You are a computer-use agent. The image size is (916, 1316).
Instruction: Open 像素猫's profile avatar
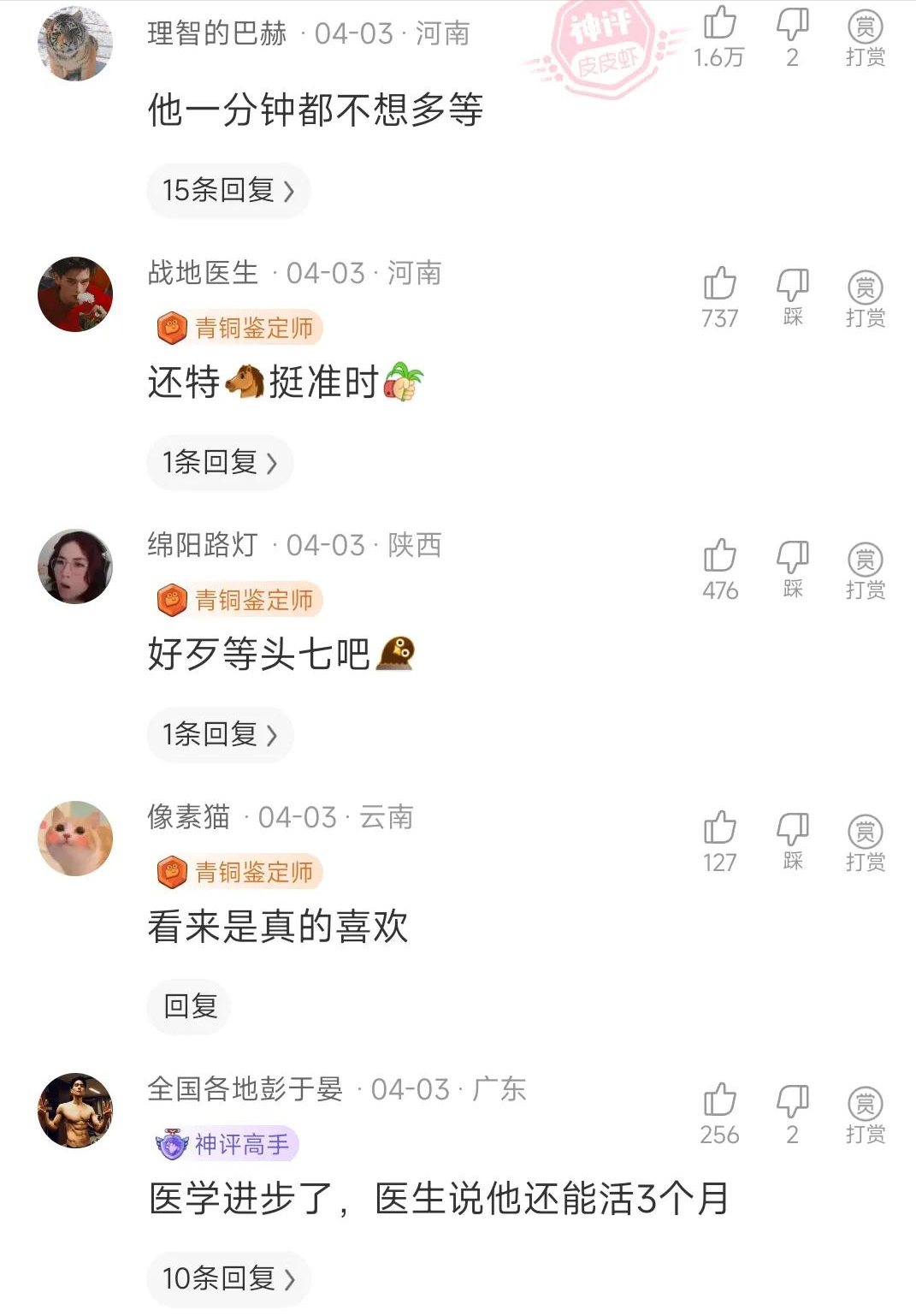tap(75, 839)
